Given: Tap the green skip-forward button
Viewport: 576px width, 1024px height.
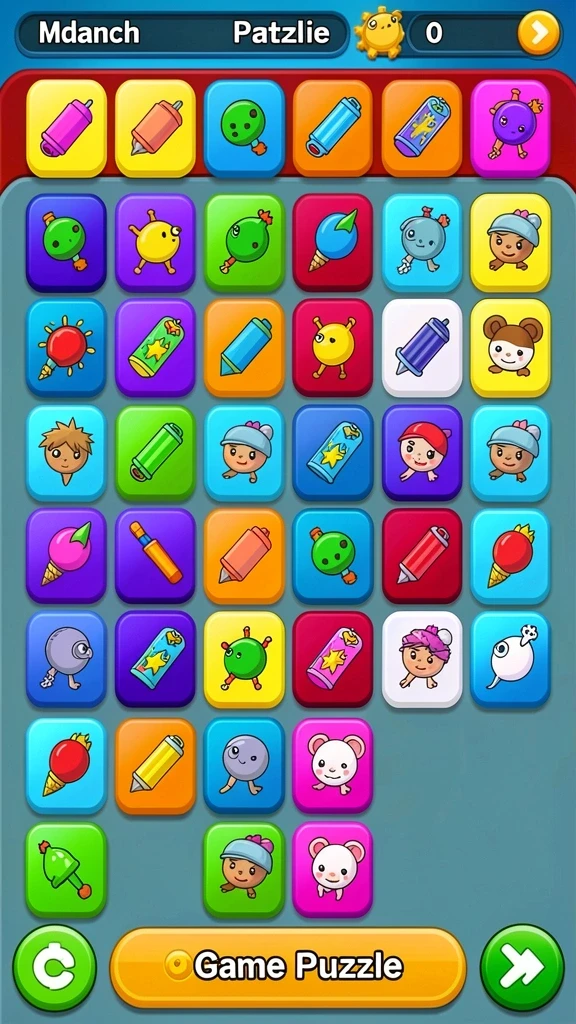Looking at the screenshot, I should pyautogui.click(x=522, y=968).
